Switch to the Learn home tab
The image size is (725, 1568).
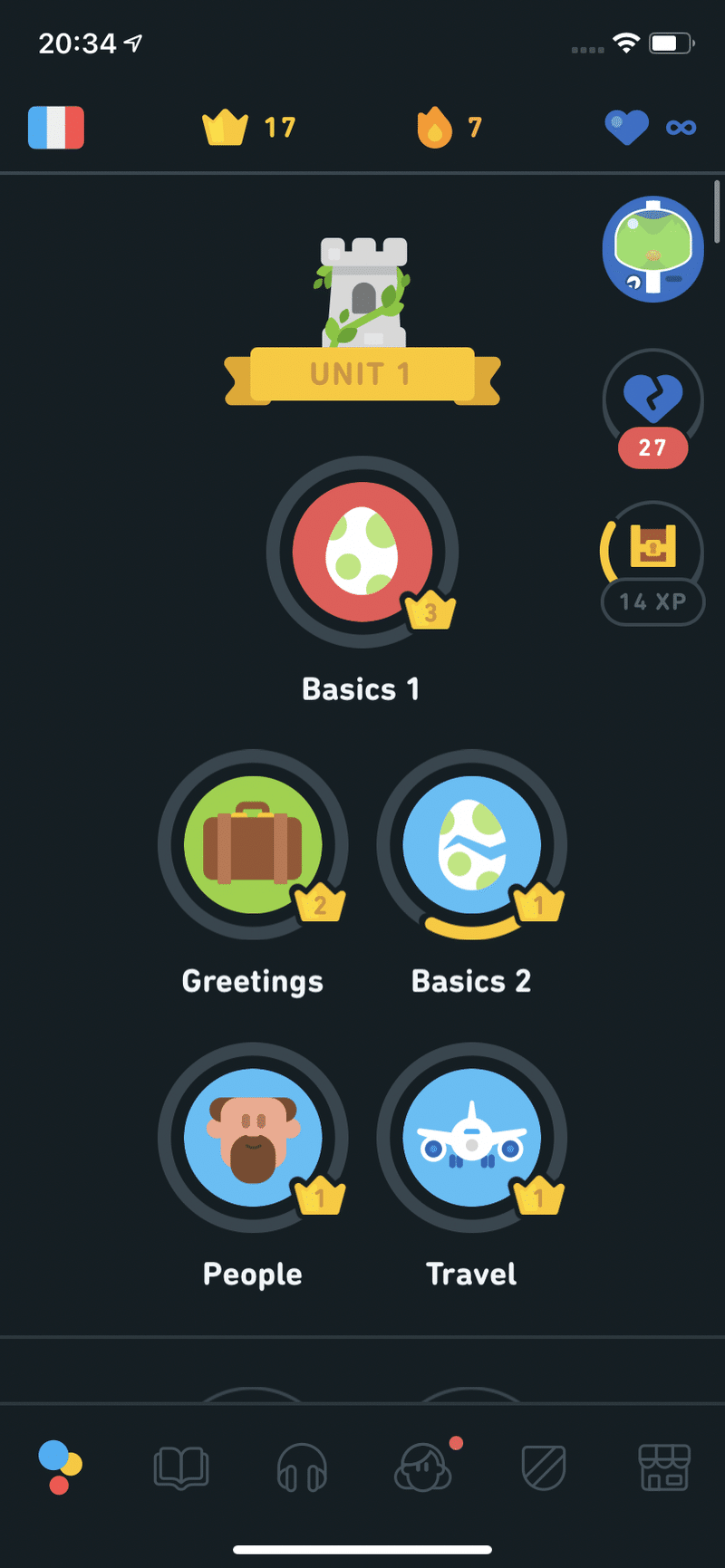tap(60, 1467)
